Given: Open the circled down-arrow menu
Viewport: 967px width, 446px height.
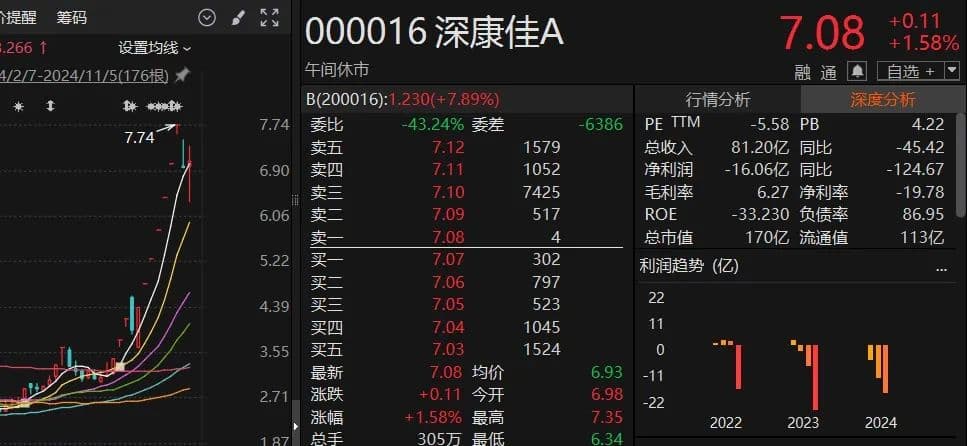Looking at the screenshot, I should coord(207,18).
